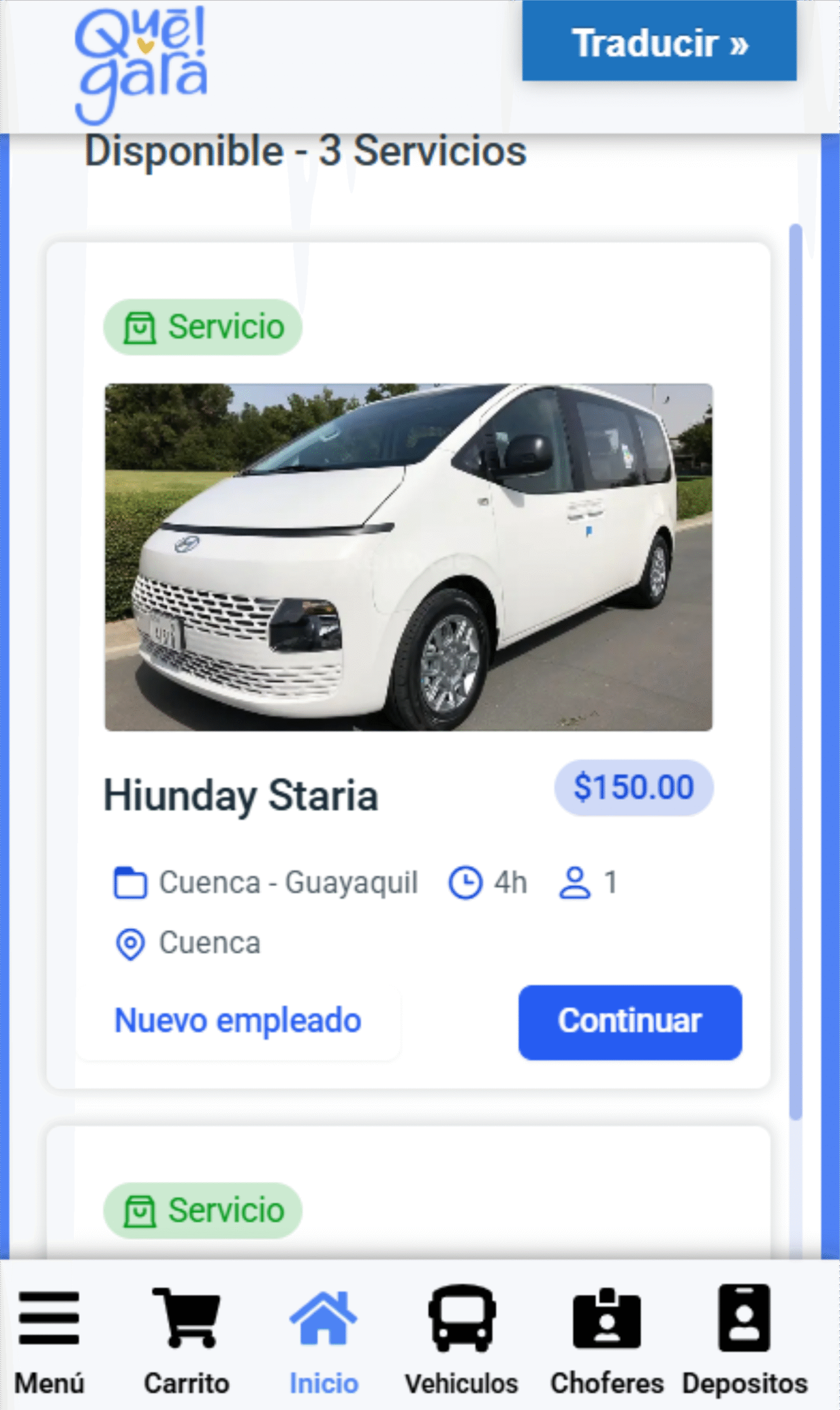Open the Hiunday Staria vehicle photo
840x1410 pixels.
[408, 557]
